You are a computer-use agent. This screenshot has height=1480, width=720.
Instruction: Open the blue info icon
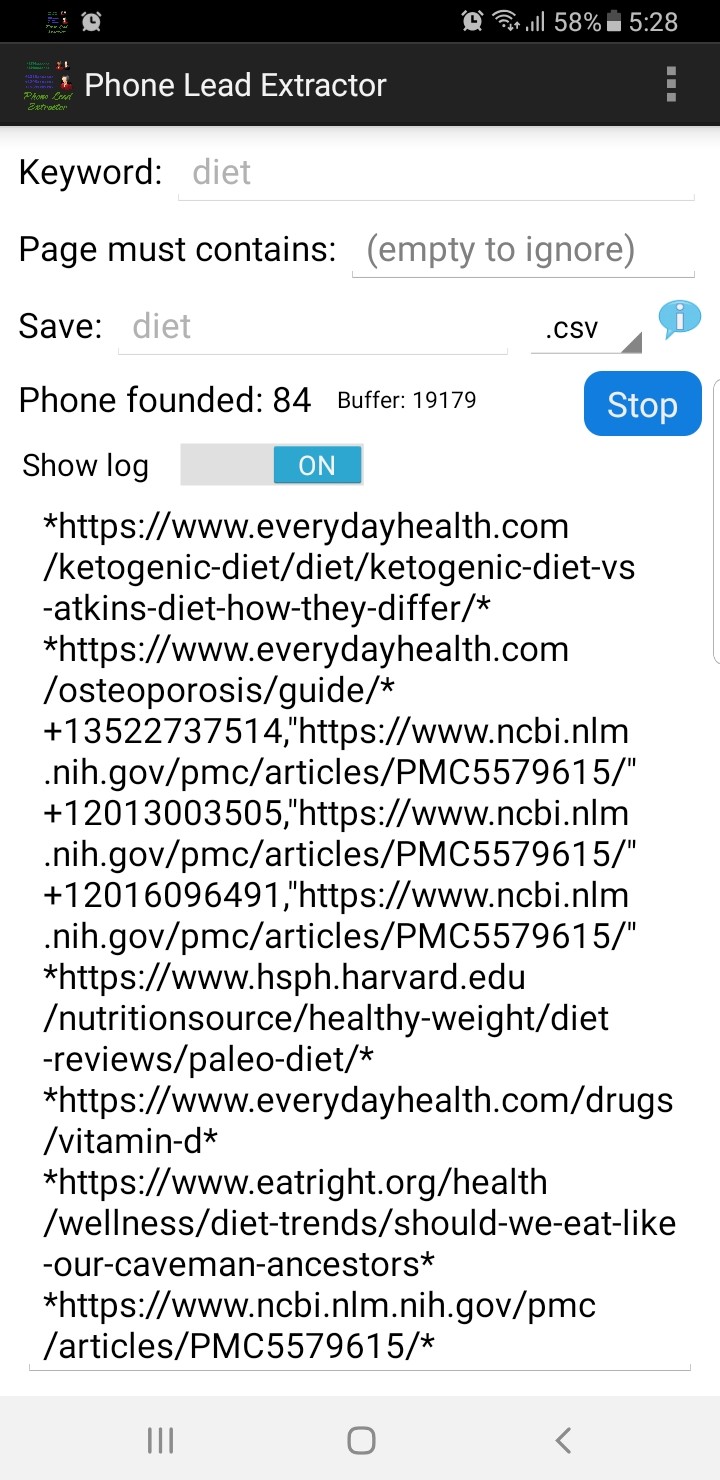(679, 320)
